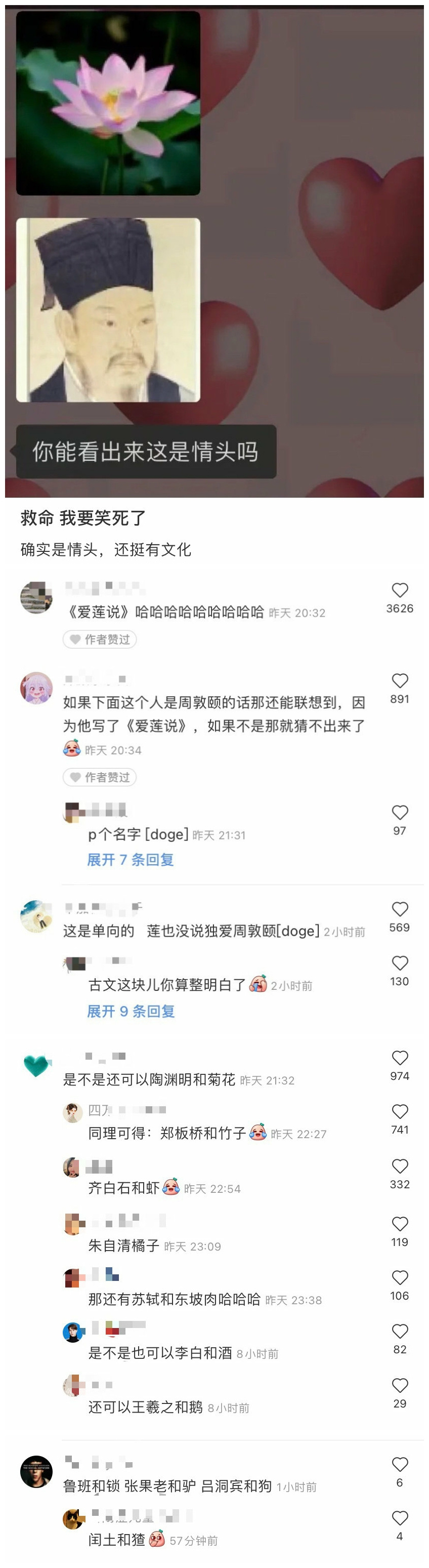Like the reply 'p个名字 [doge]'

click(399, 812)
